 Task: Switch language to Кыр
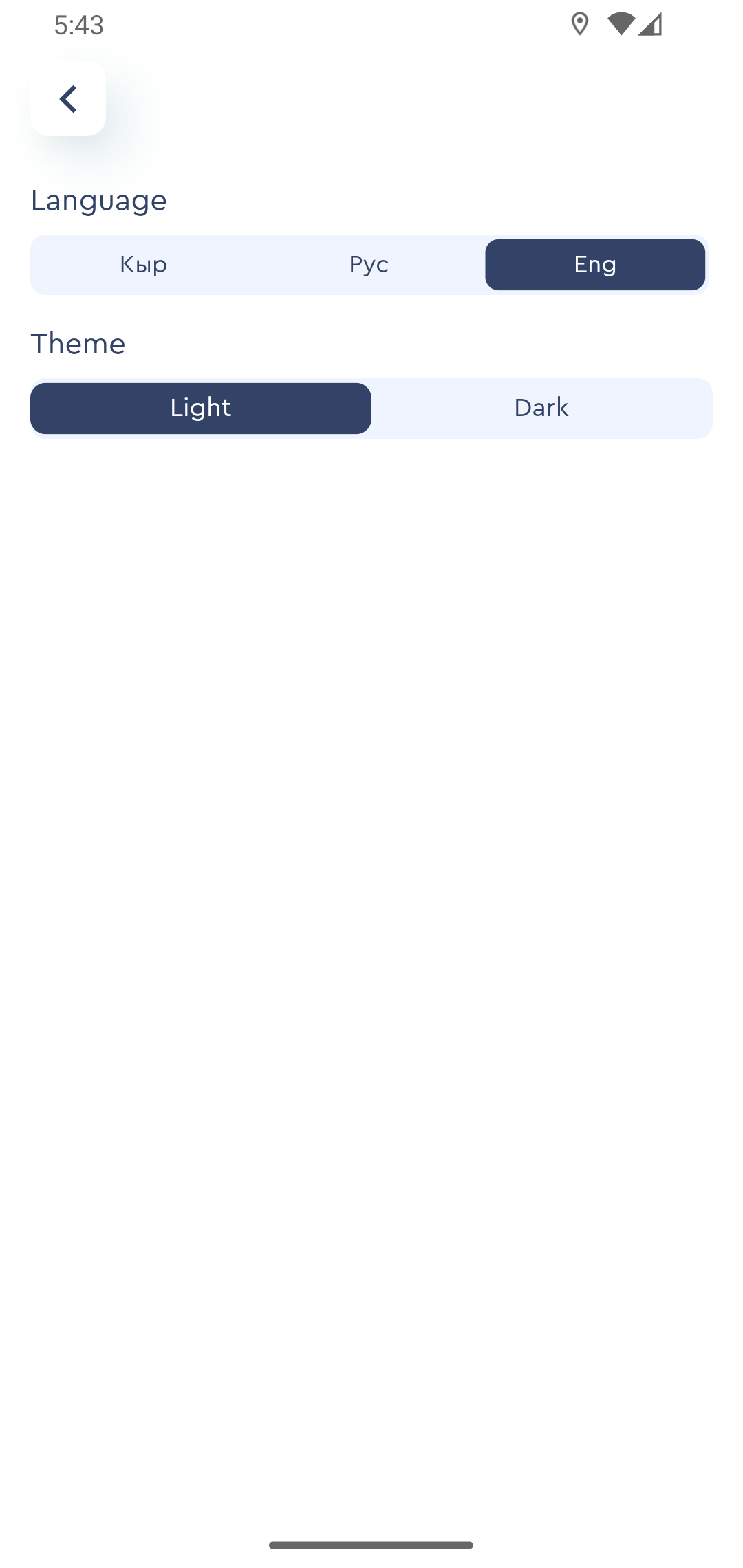click(144, 265)
